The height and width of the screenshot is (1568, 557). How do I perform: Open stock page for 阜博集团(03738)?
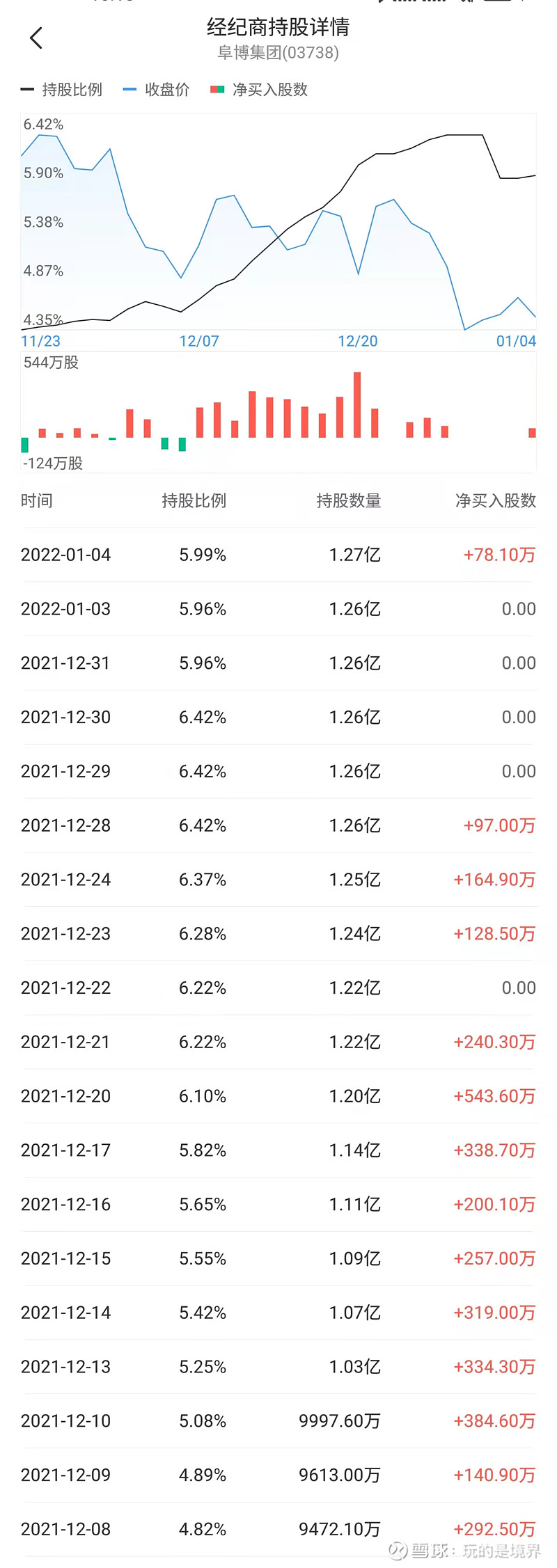tap(278, 53)
